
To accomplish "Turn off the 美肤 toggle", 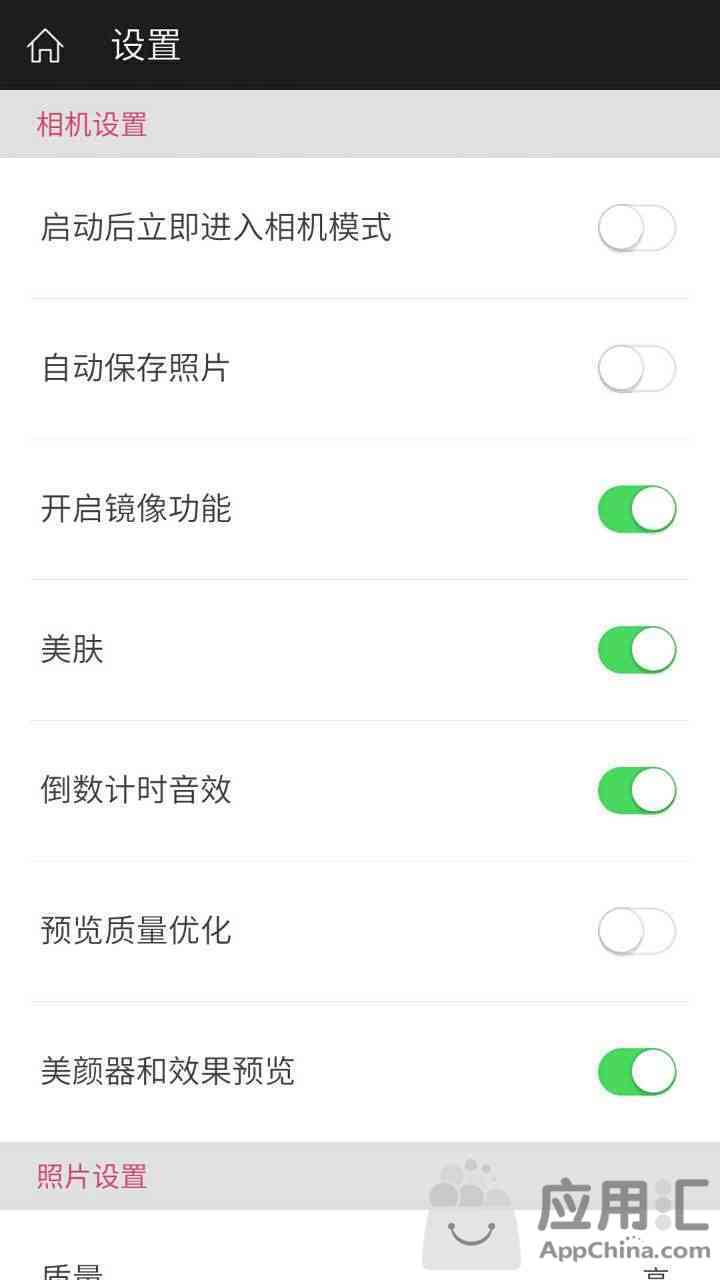I will 637,650.
